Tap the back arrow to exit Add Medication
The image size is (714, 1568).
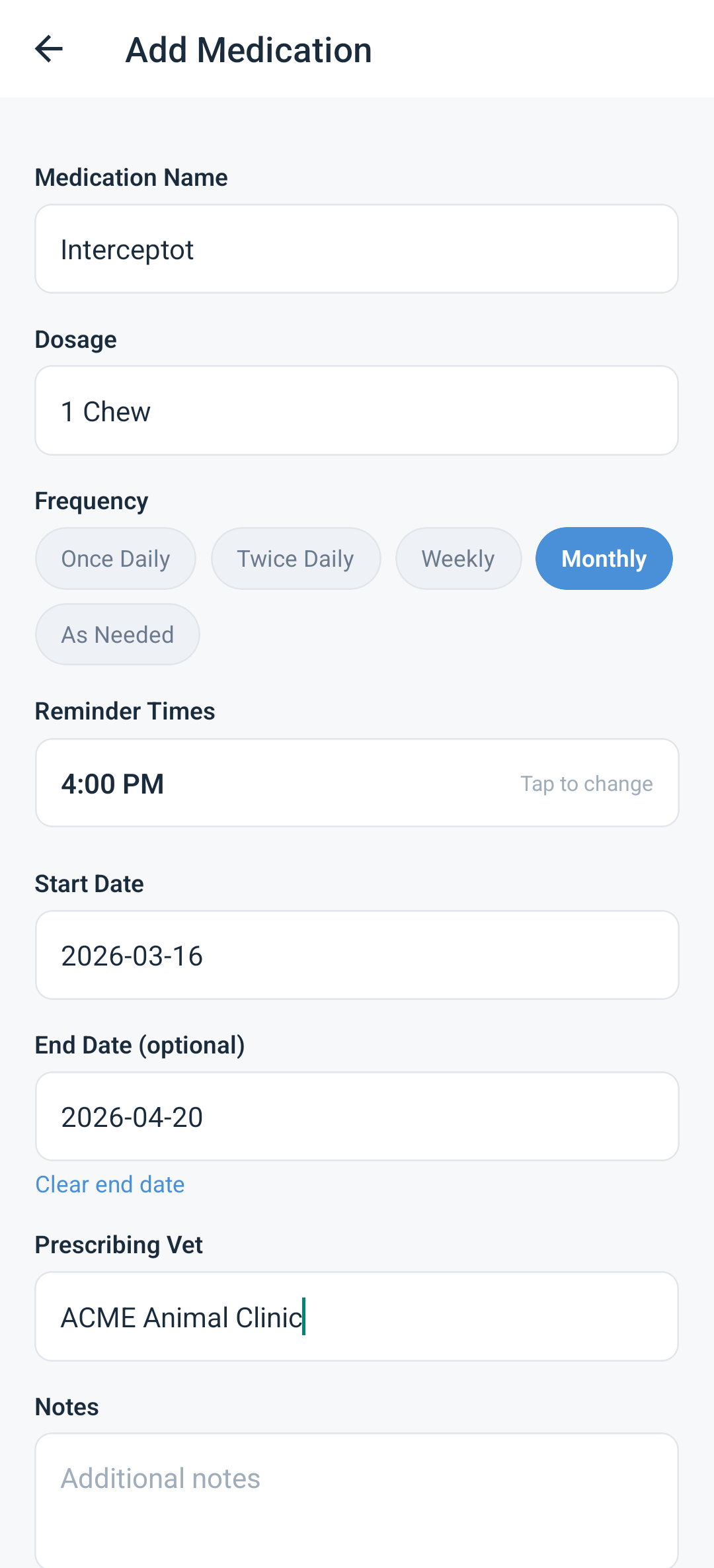coord(50,49)
